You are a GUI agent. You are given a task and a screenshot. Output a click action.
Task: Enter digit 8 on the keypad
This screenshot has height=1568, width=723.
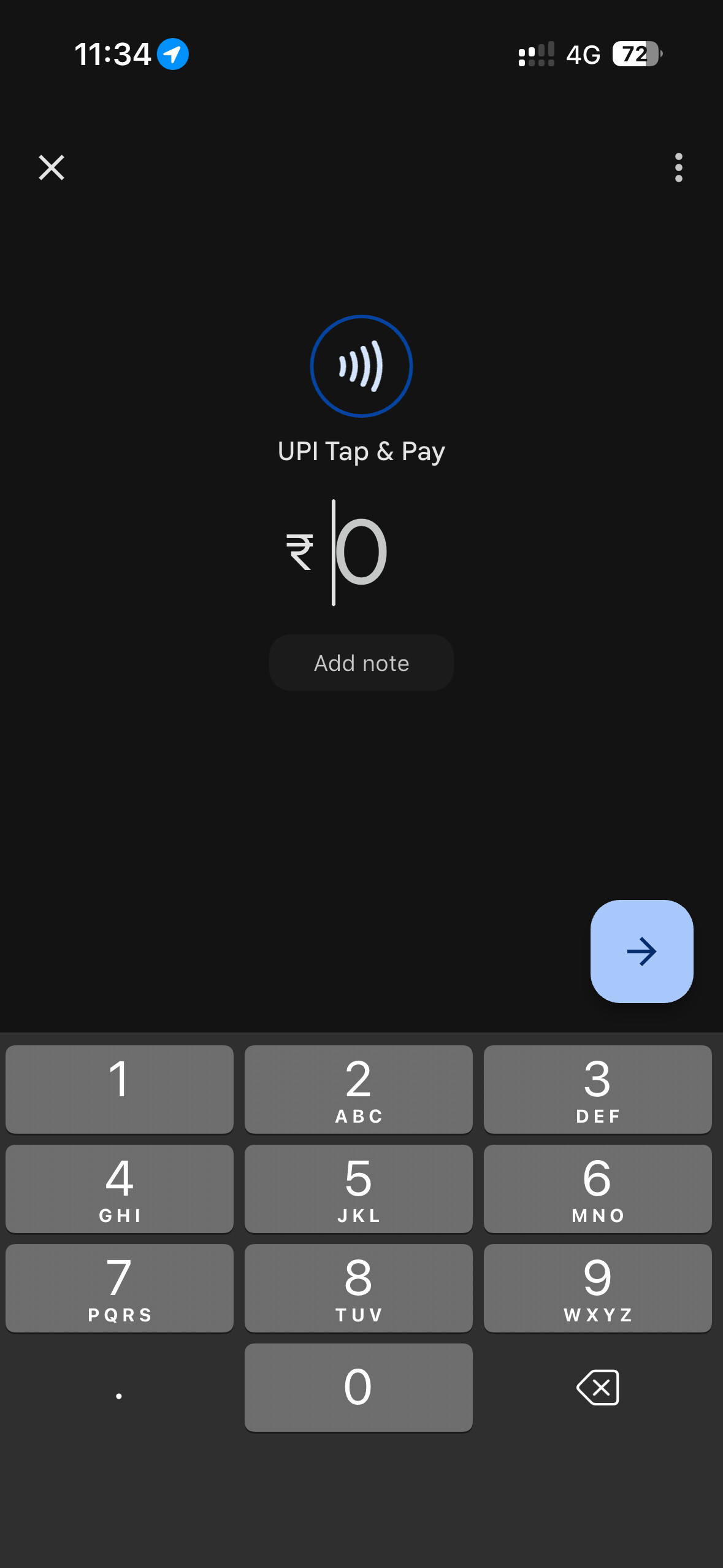359,1288
